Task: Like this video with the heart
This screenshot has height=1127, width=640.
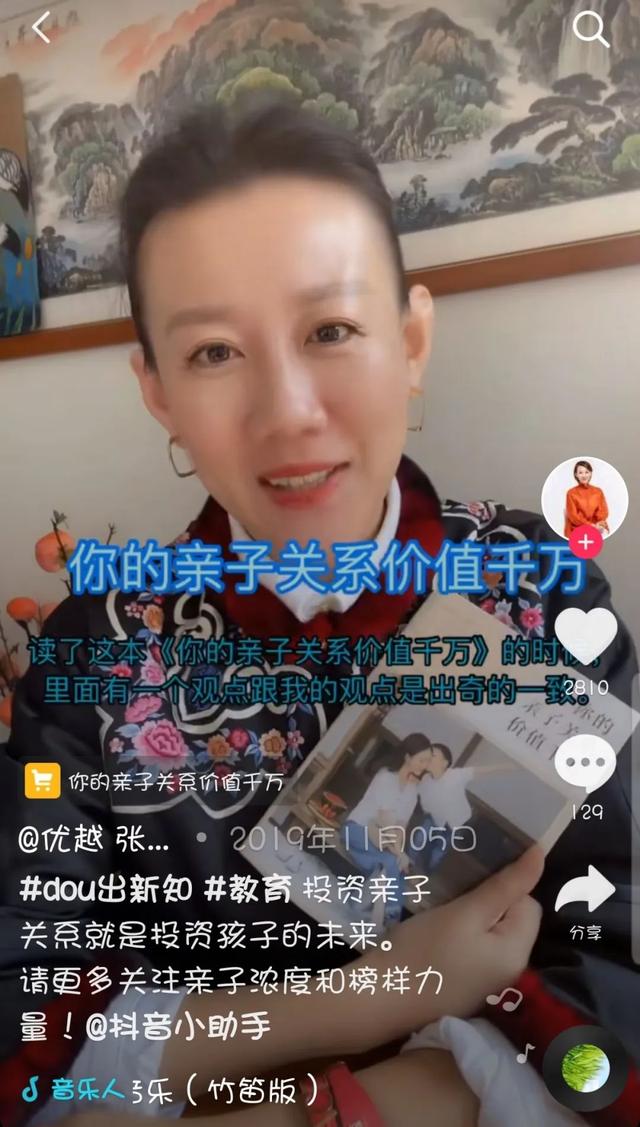Action: tap(585, 637)
